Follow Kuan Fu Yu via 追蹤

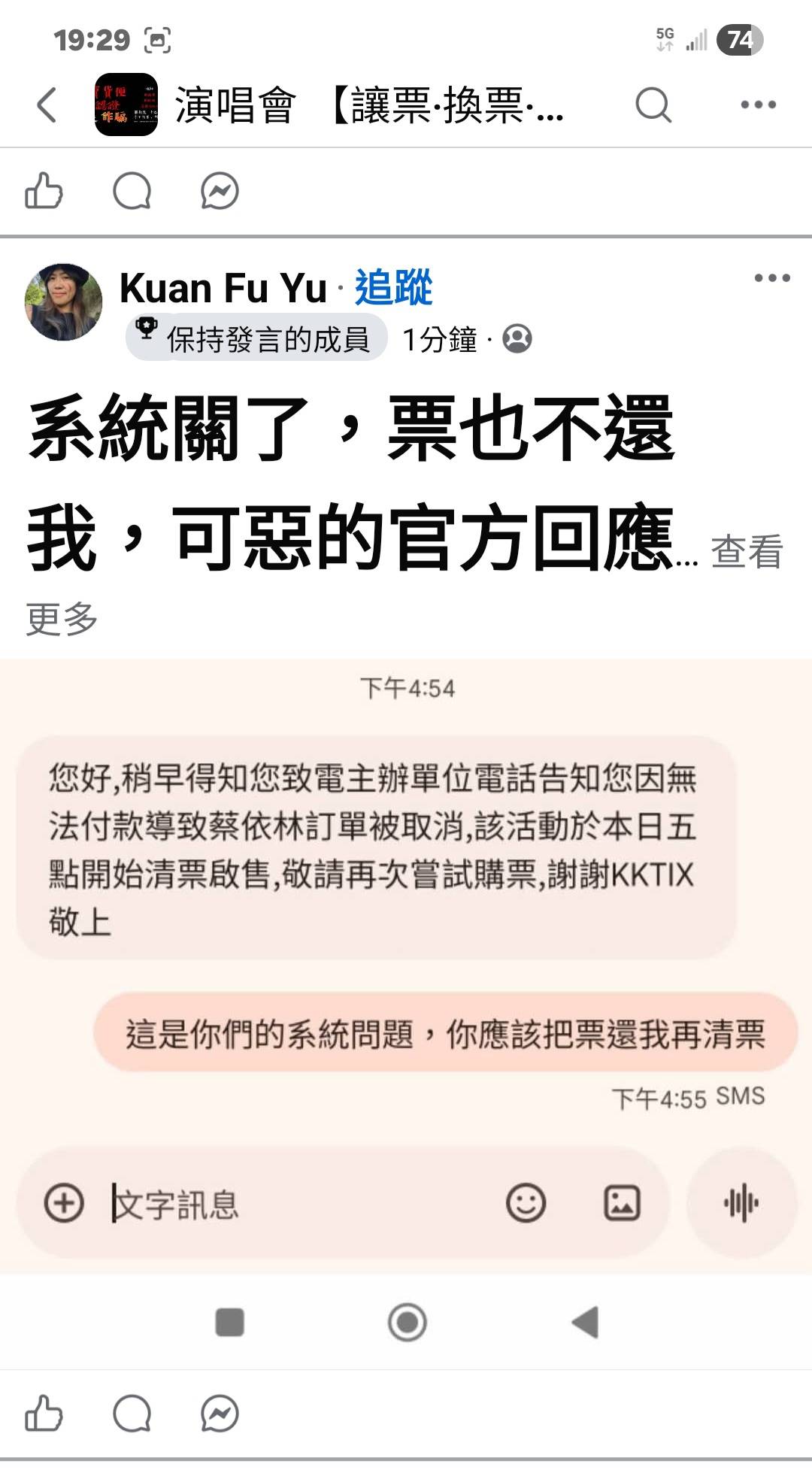coord(393,288)
